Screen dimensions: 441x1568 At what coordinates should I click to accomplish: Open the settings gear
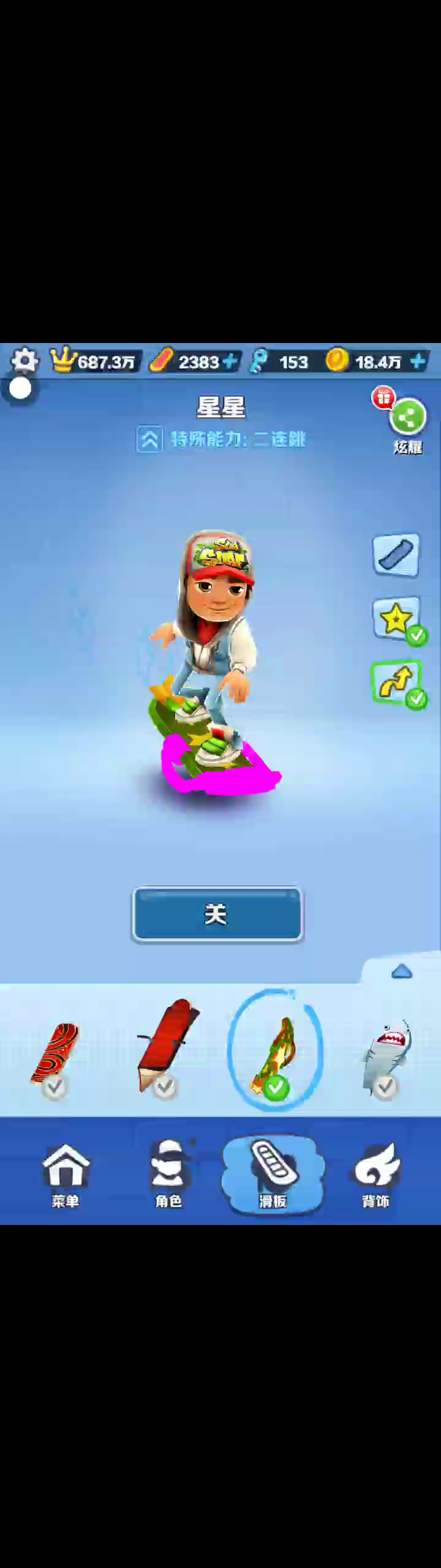point(24,361)
